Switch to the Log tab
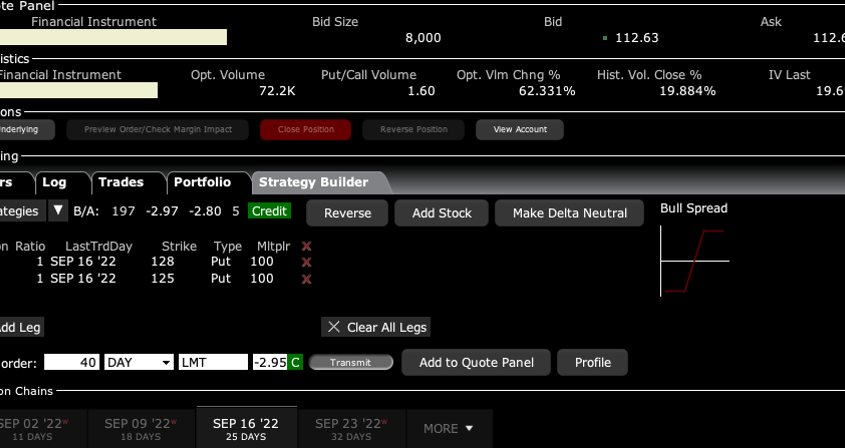Image resolution: width=845 pixels, height=448 pixels. pos(54,182)
